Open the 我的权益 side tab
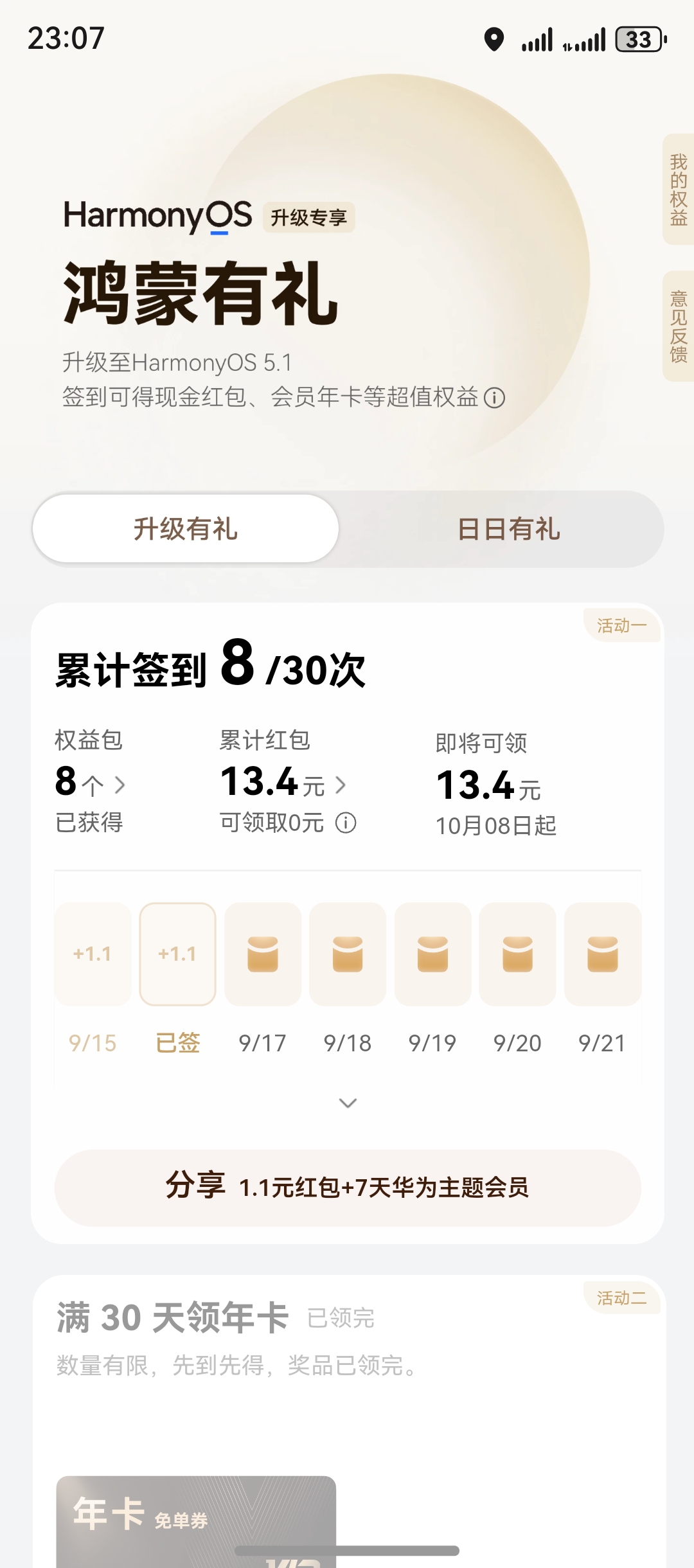 [678, 190]
